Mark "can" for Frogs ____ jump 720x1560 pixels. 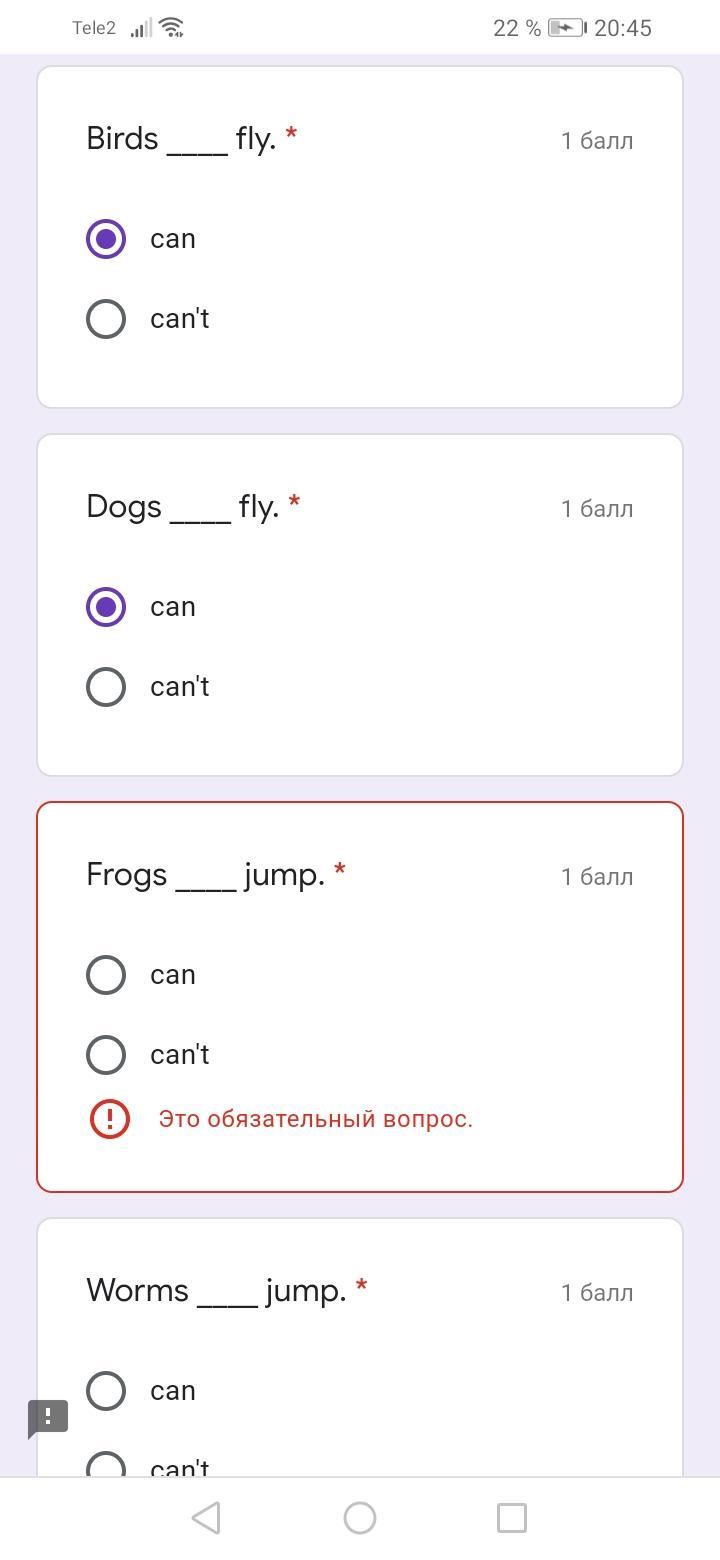point(106,975)
